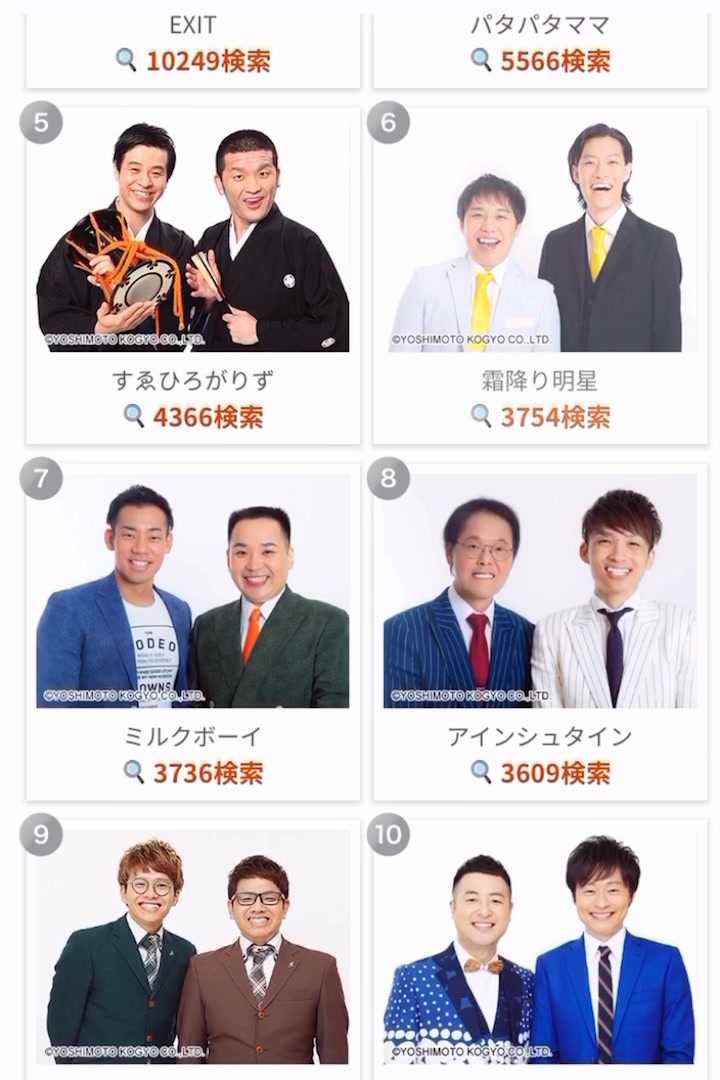Open the すゑひろがりず card
The image size is (720, 1080).
[193, 275]
